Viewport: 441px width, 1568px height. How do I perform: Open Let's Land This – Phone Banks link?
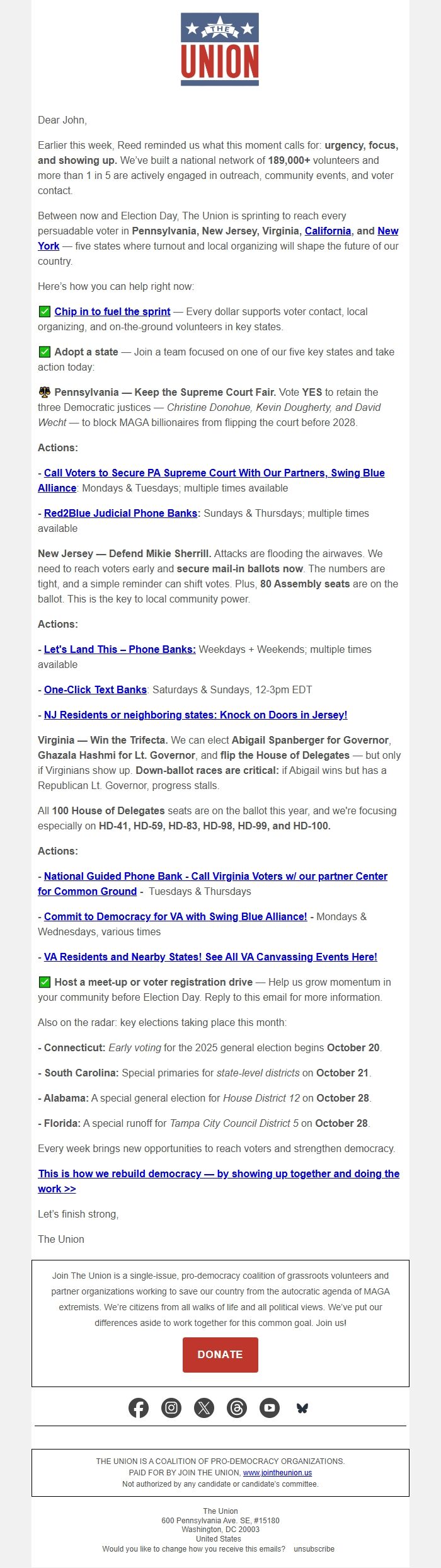(120, 649)
